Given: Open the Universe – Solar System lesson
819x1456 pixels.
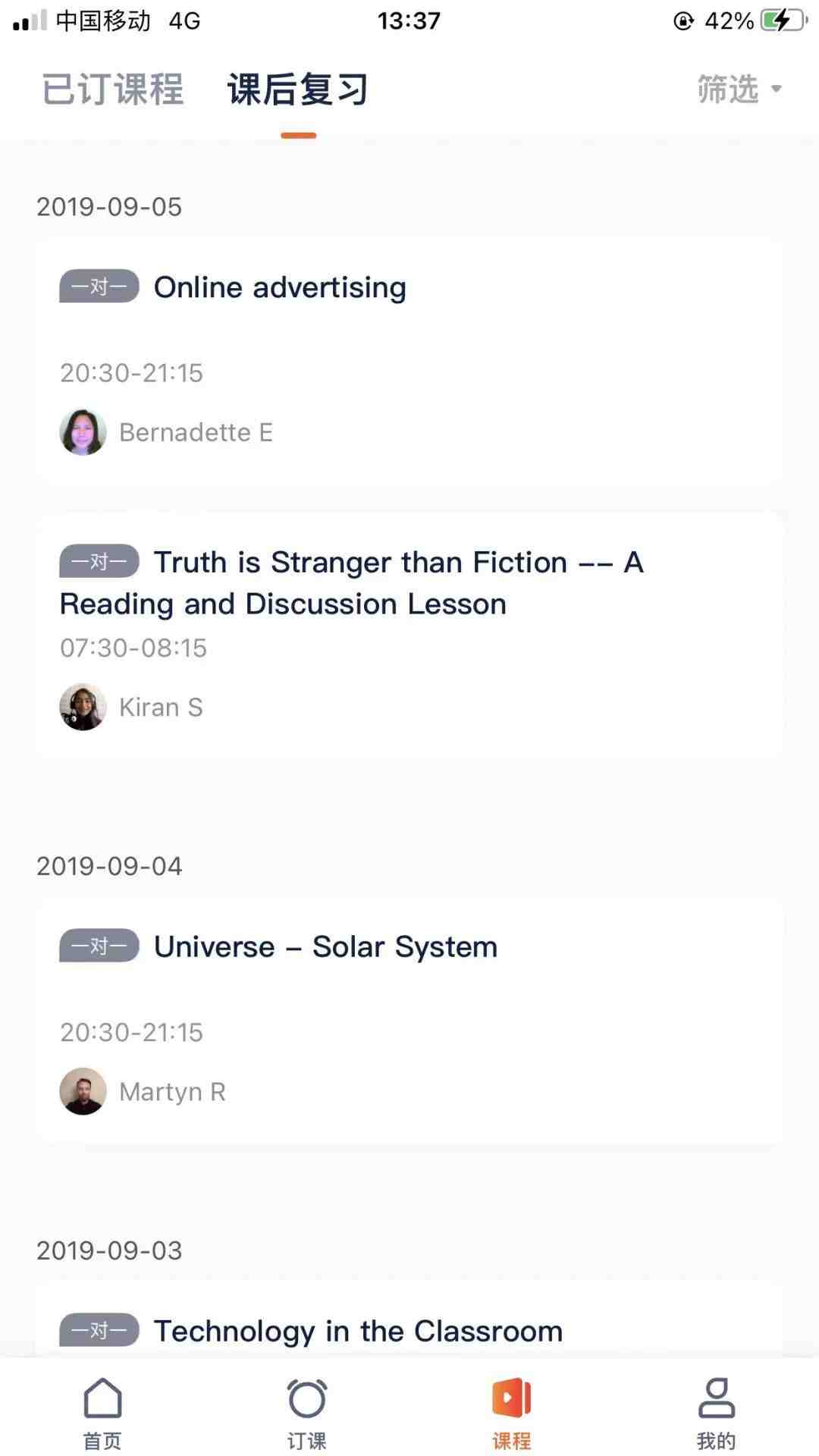Looking at the screenshot, I should 409,1021.
